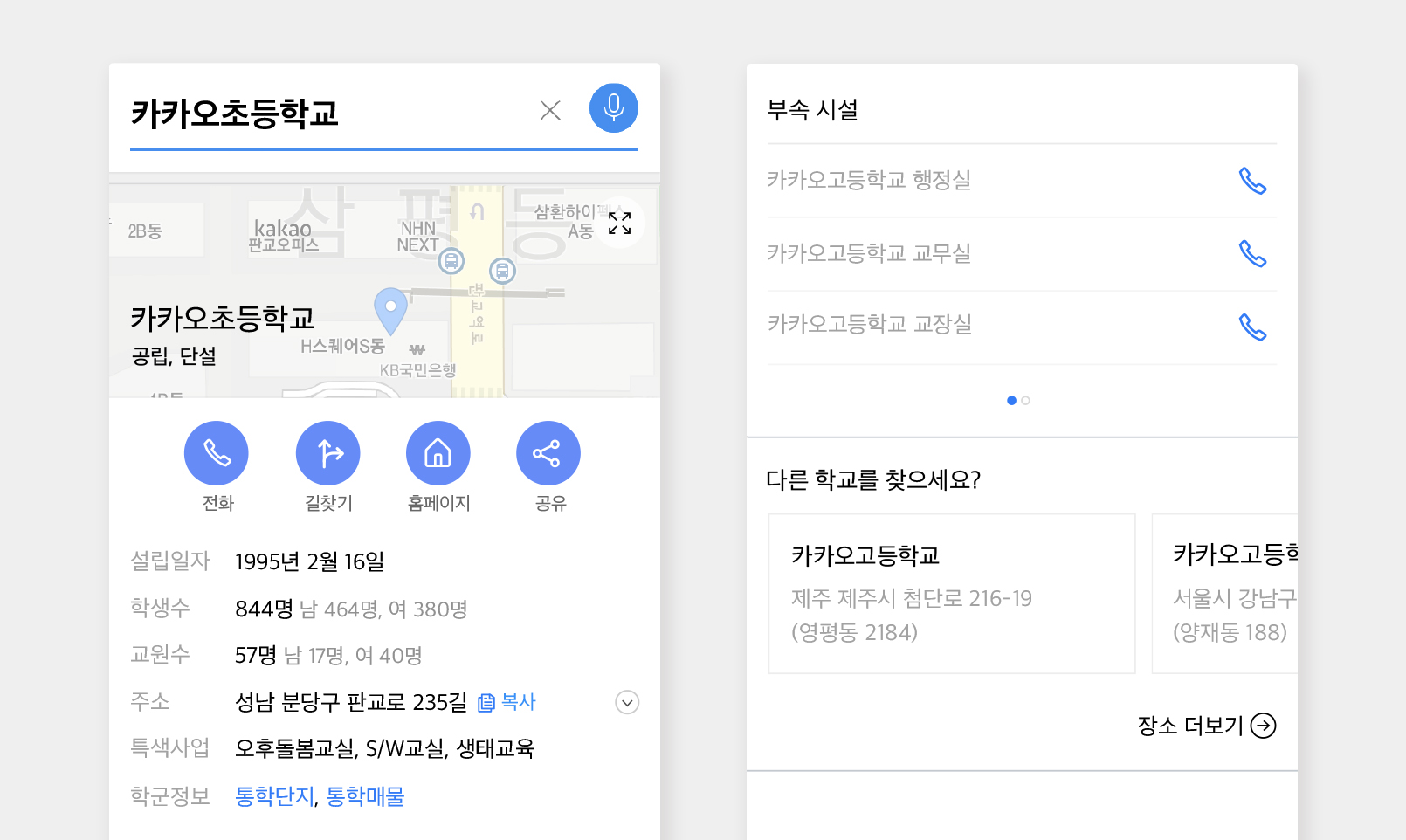Viewport: 1406px width, 840px height.
Task: Open the 카카오고등학교 card in 서울시 강남구
Action: [1225, 594]
